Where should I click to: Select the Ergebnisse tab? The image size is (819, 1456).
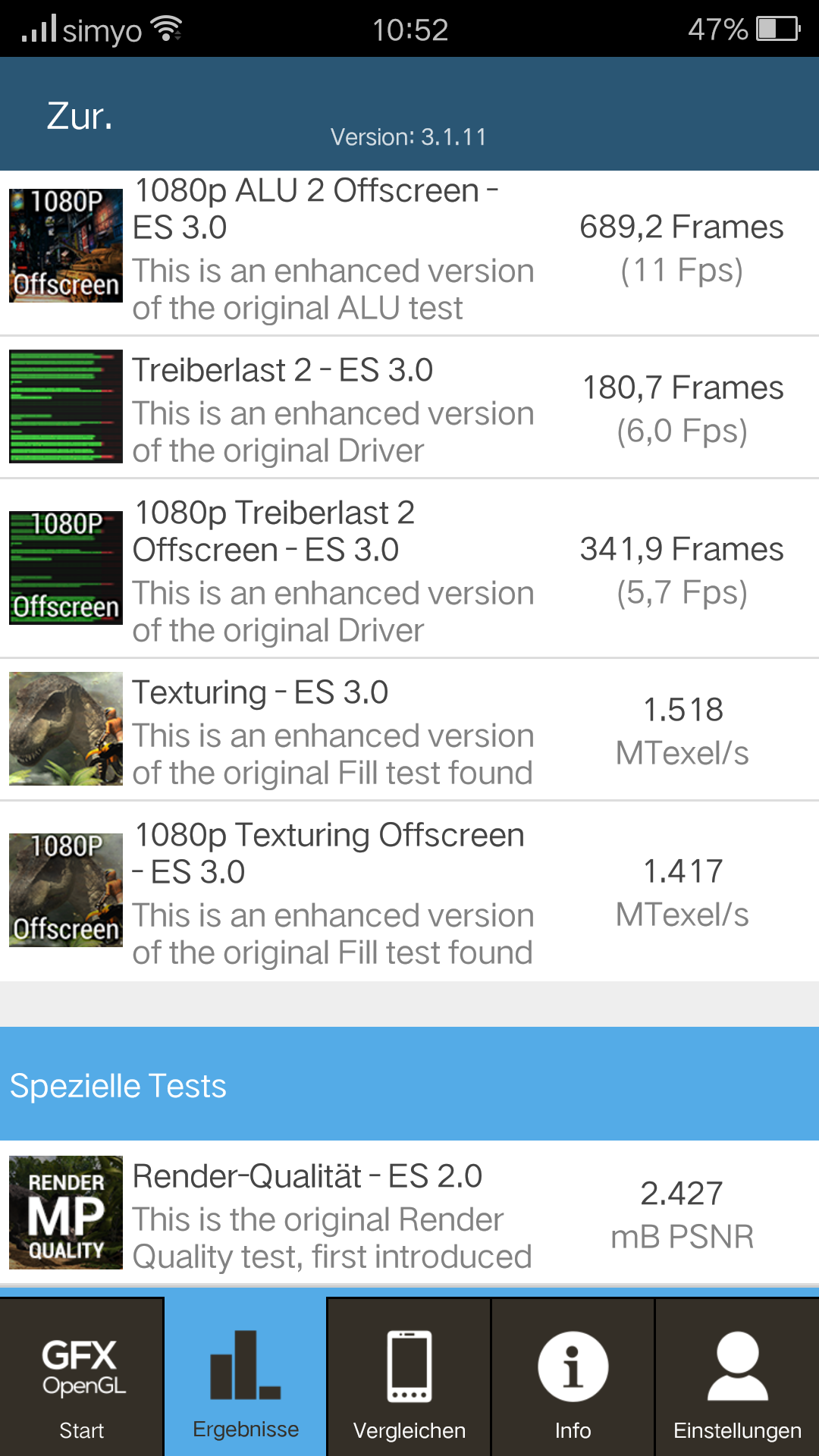coord(246,1376)
